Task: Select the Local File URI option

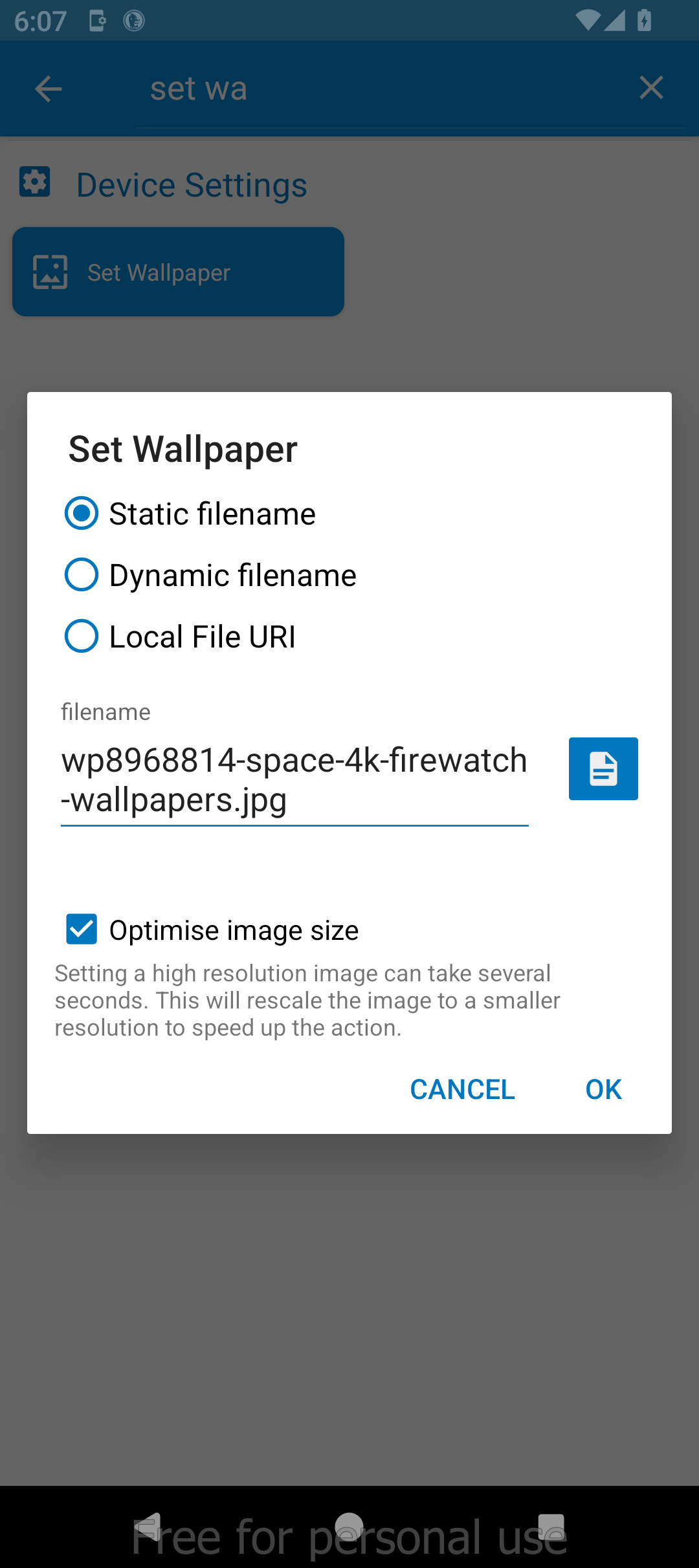Action: 81,637
